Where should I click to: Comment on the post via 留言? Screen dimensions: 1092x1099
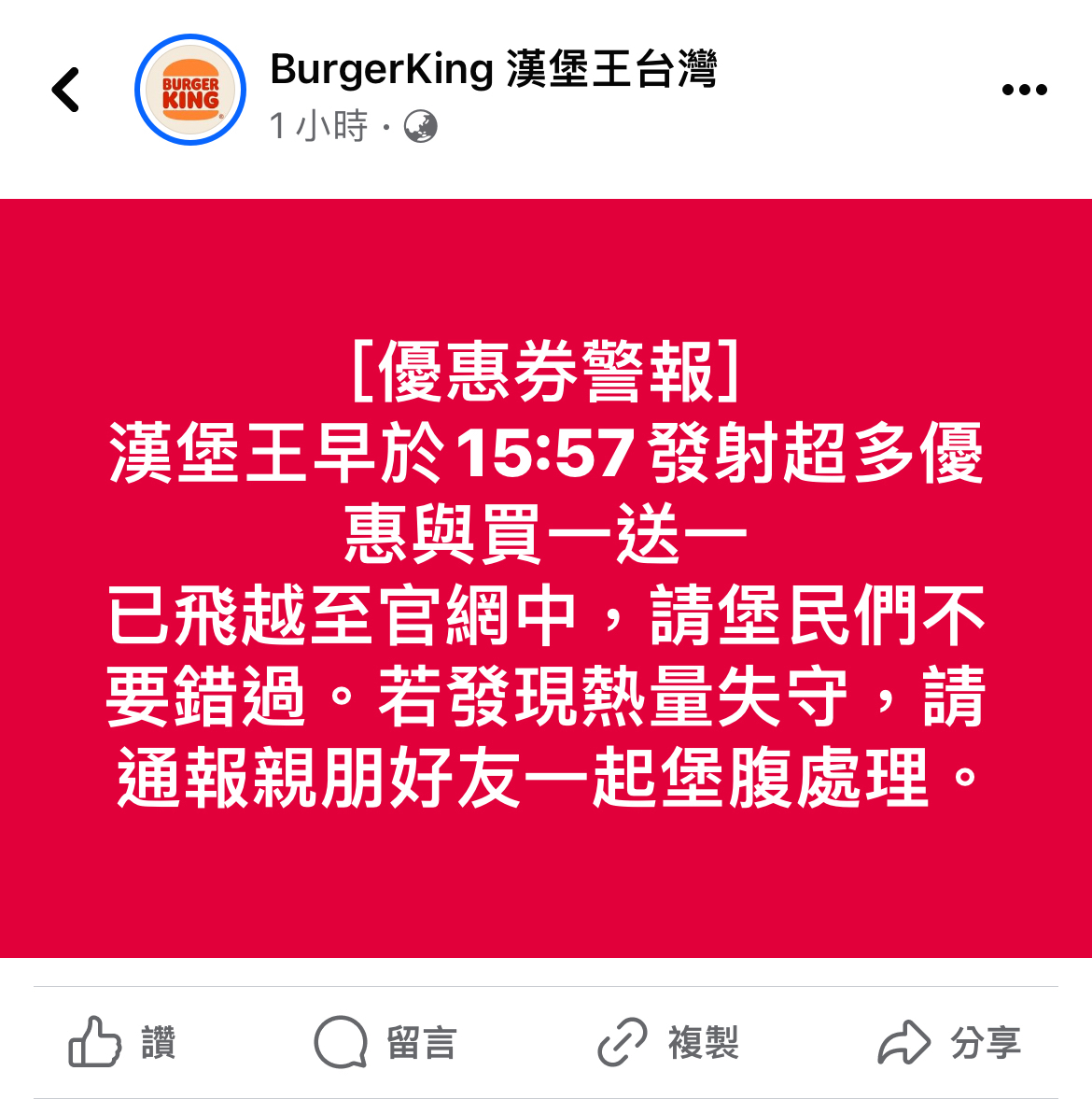[x=385, y=1042]
